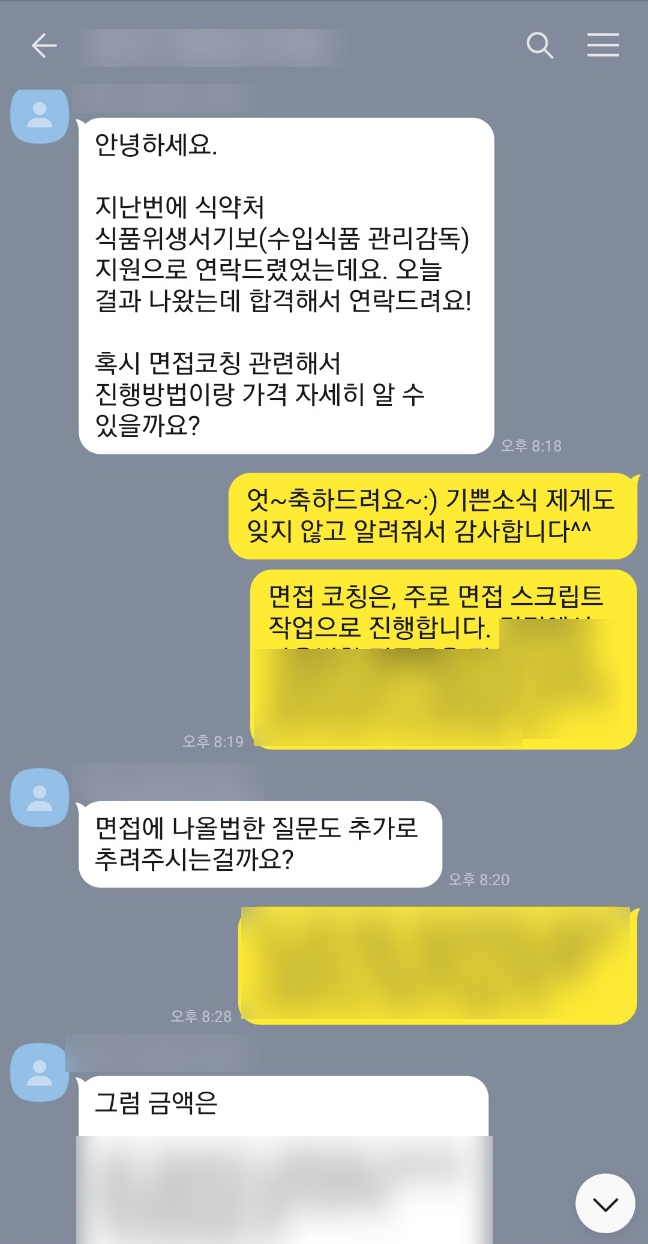Jump to latest messages with down arrow
This screenshot has height=1244, width=648.
click(x=605, y=1203)
